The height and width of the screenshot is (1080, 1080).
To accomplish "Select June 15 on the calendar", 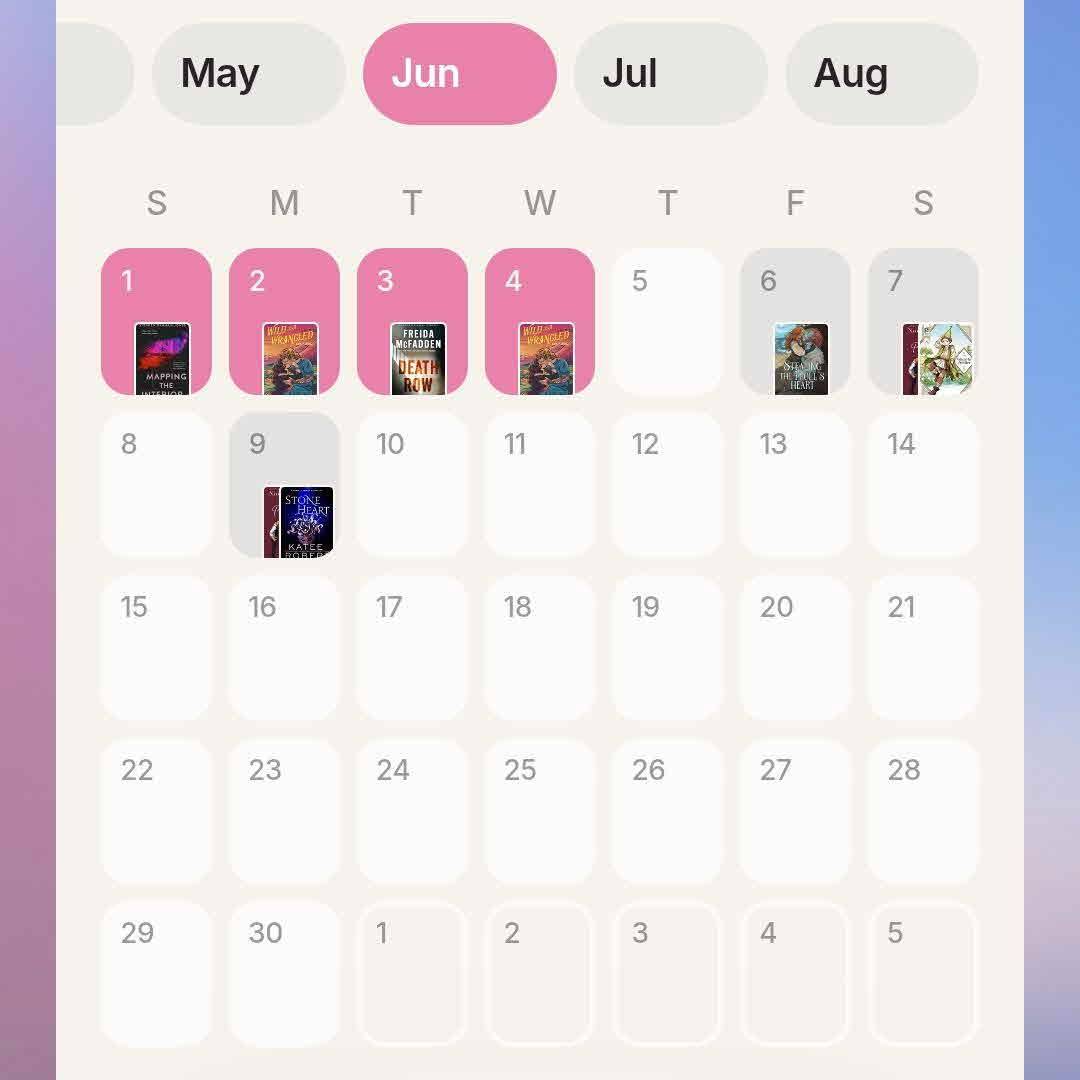I will (156, 647).
